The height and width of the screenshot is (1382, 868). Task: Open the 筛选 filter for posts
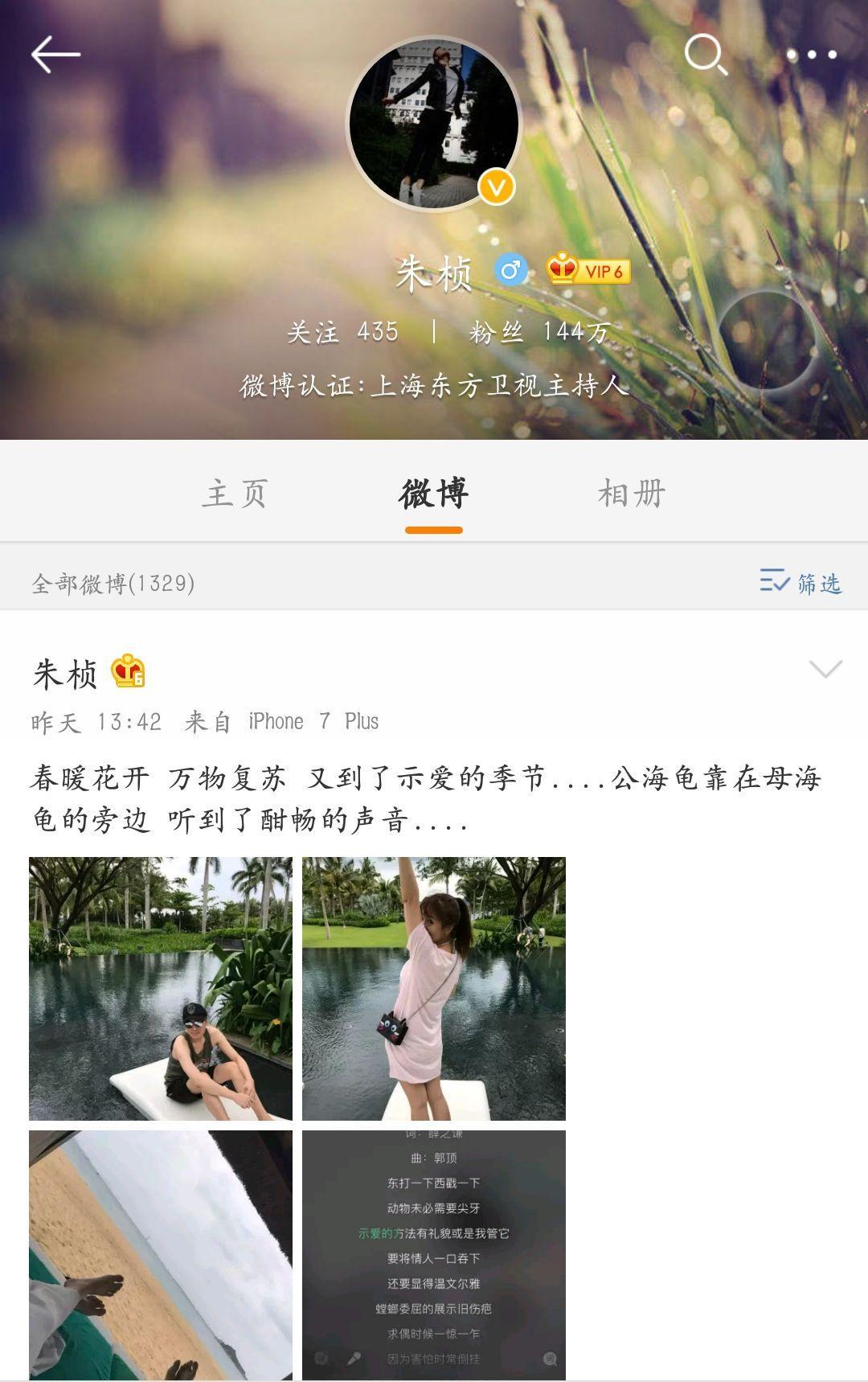[x=800, y=582]
